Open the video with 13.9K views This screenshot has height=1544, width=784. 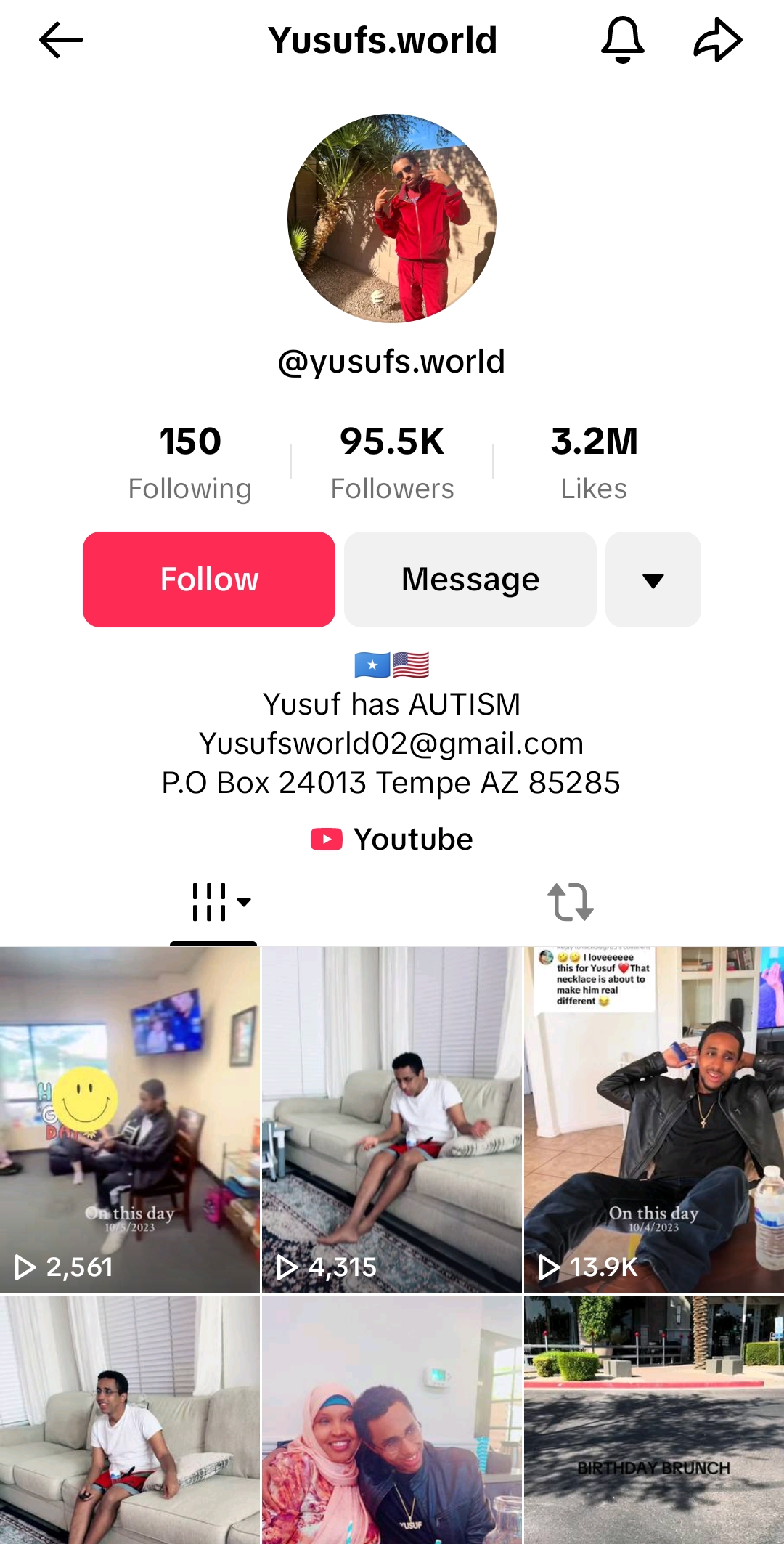pos(653,1118)
